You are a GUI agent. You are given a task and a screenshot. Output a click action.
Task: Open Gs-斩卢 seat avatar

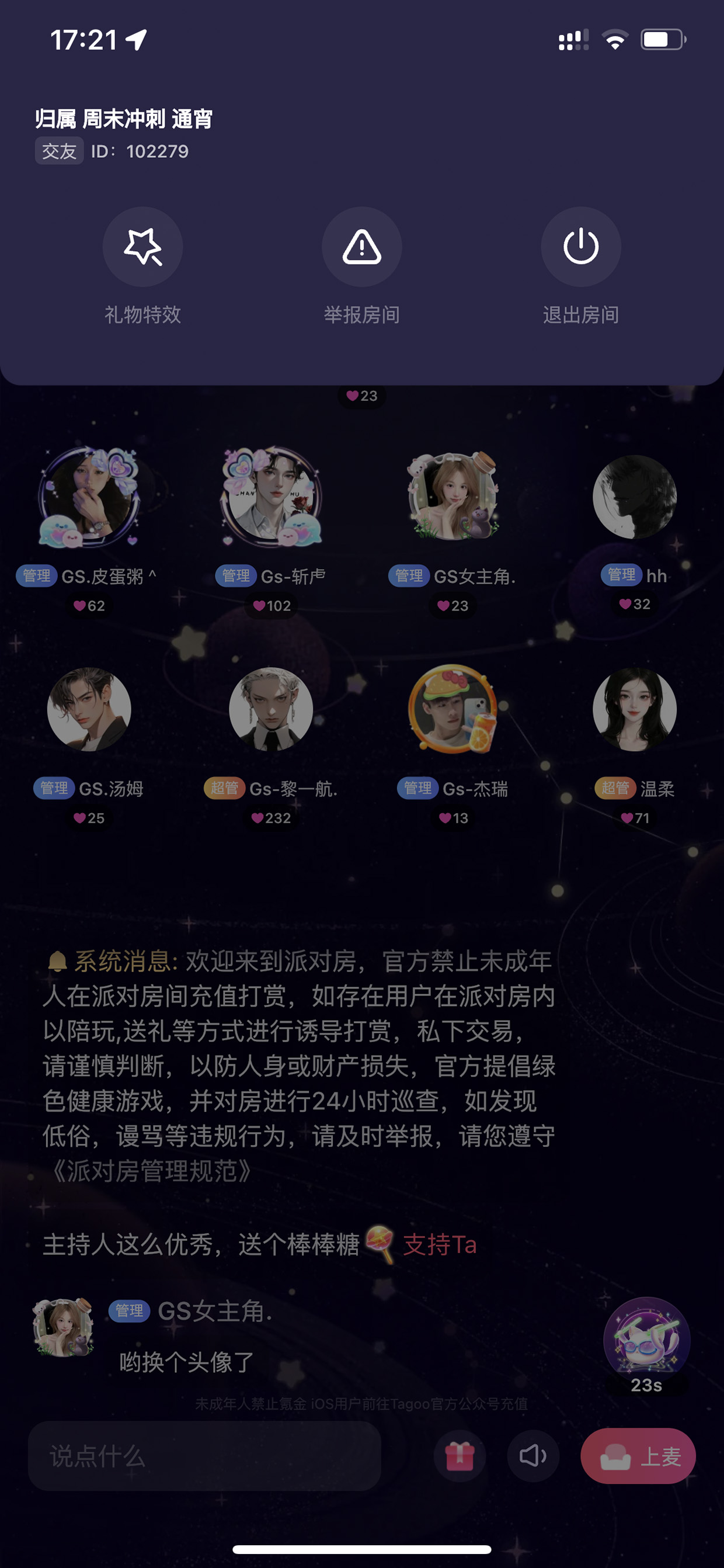271,497
